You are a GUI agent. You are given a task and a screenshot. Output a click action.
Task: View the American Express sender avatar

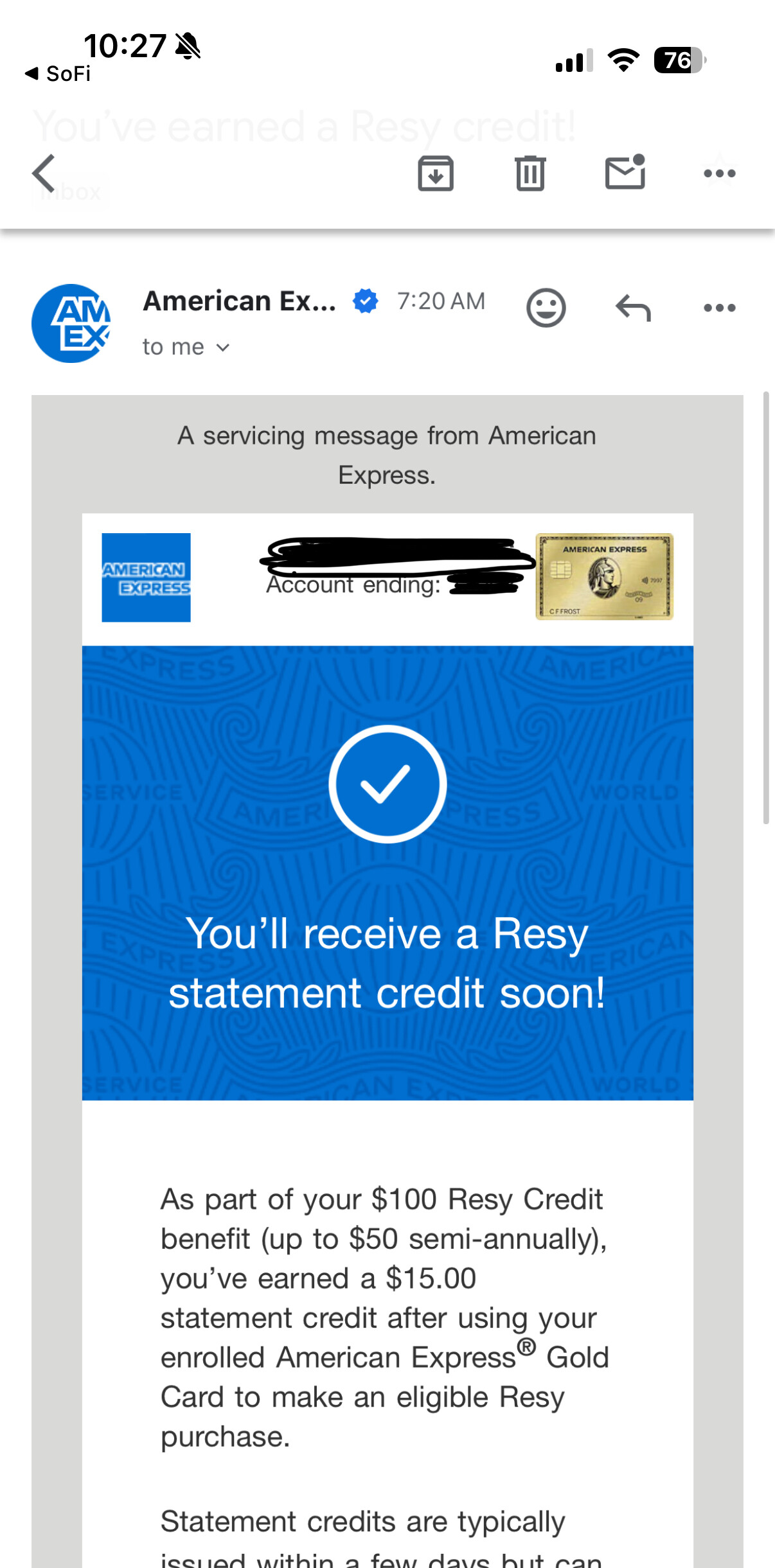tap(71, 323)
